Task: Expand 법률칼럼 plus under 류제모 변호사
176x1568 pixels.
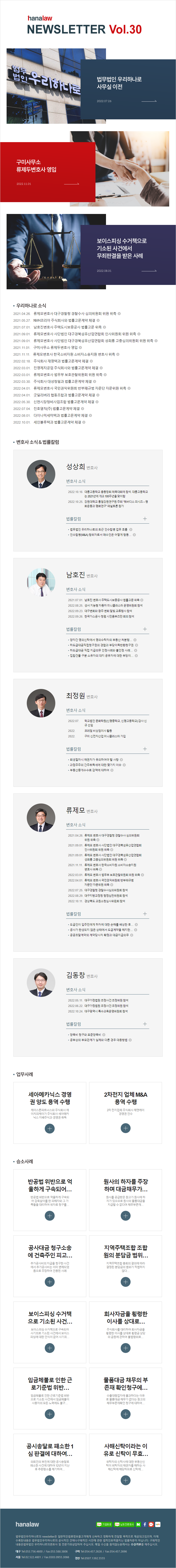Action: coord(144,914)
